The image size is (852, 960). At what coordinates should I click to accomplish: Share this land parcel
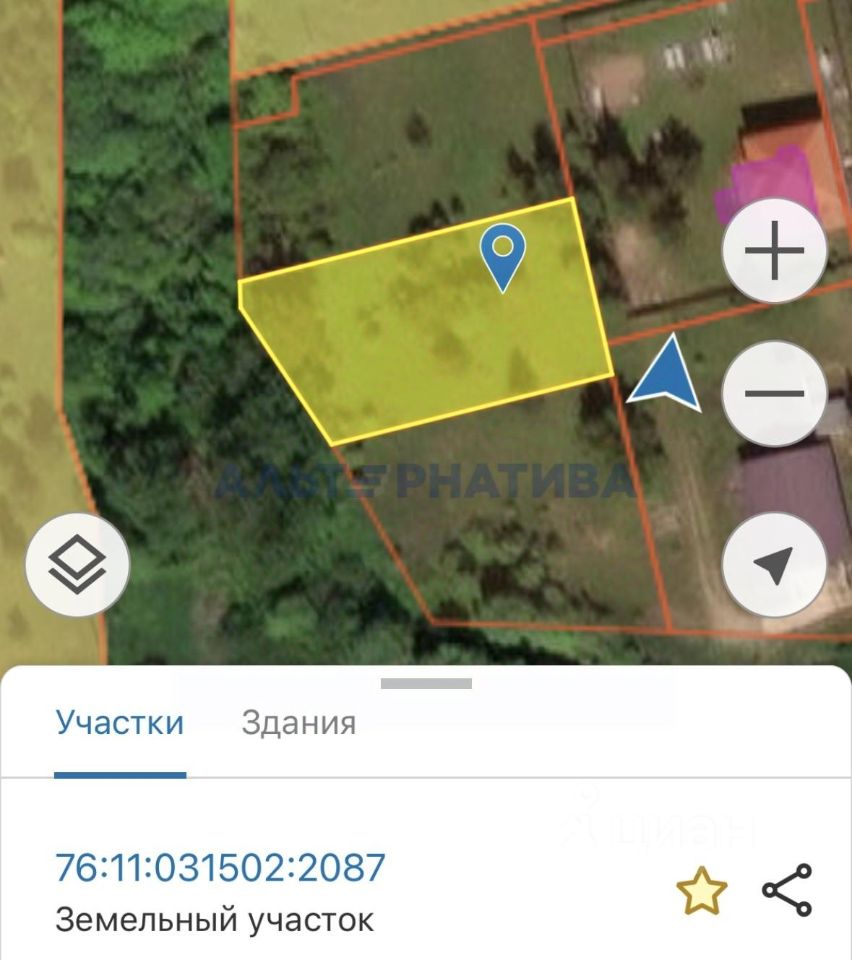click(x=787, y=890)
